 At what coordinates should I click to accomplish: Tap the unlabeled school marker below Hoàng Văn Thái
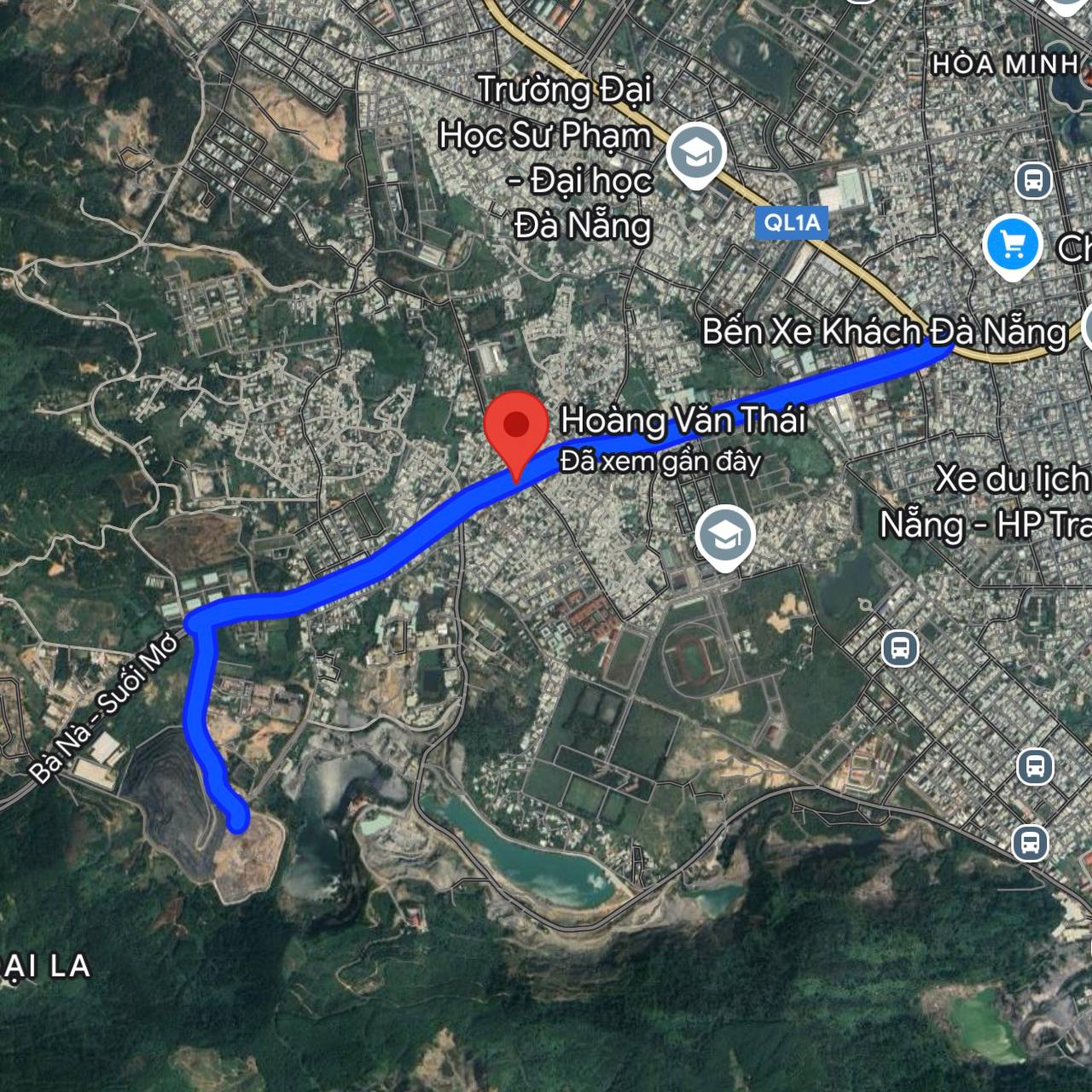724,537
